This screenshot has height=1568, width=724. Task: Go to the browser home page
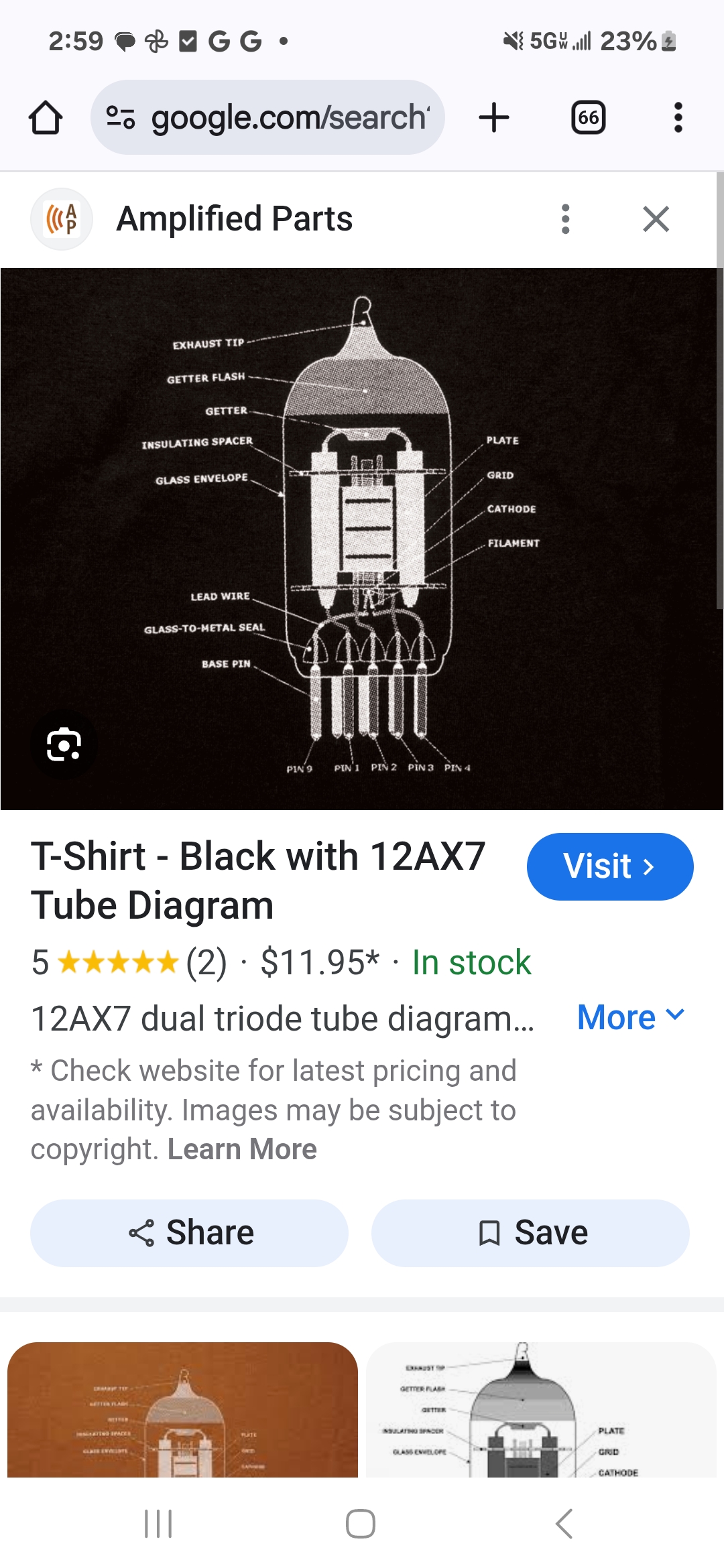click(46, 118)
